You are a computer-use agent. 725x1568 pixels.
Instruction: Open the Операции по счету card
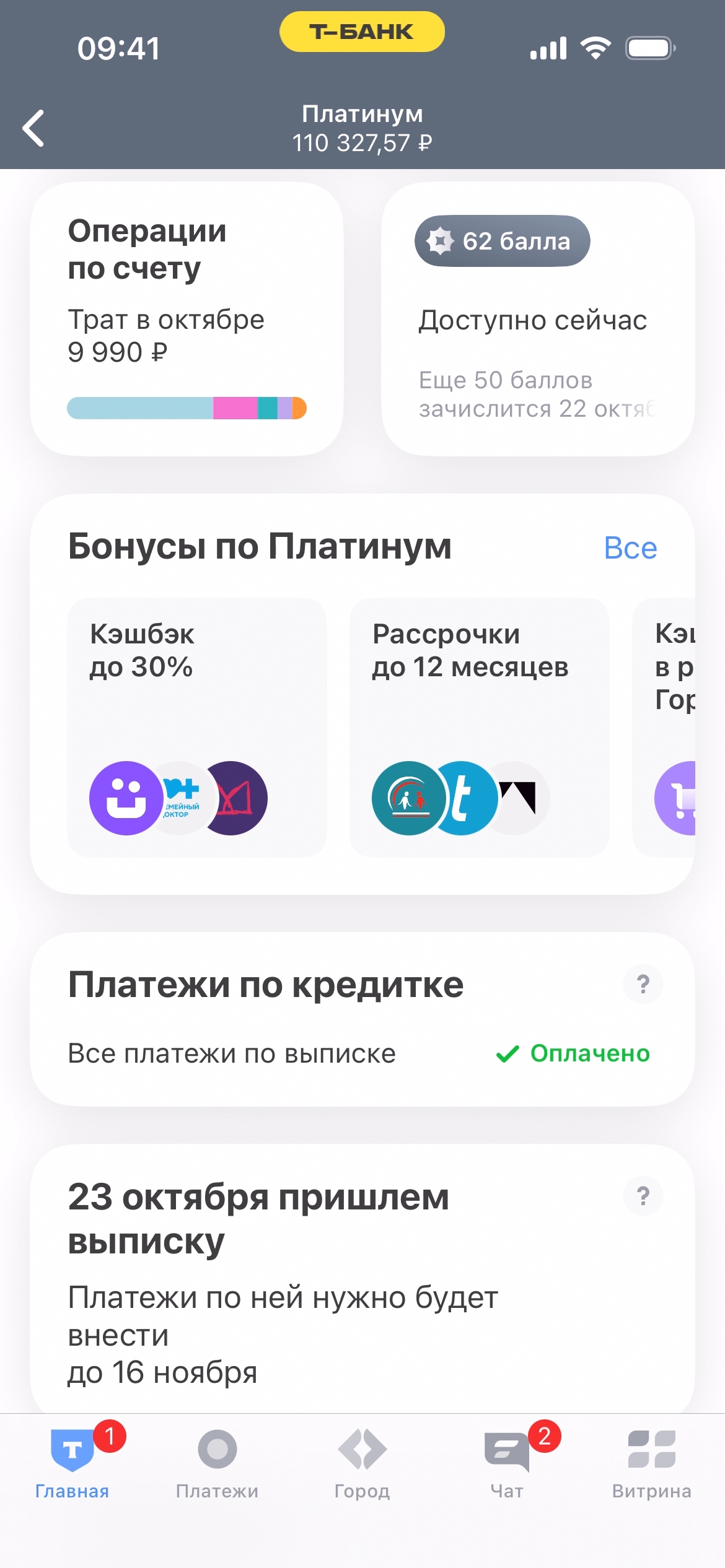pyautogui.click(x=186, y=318)
